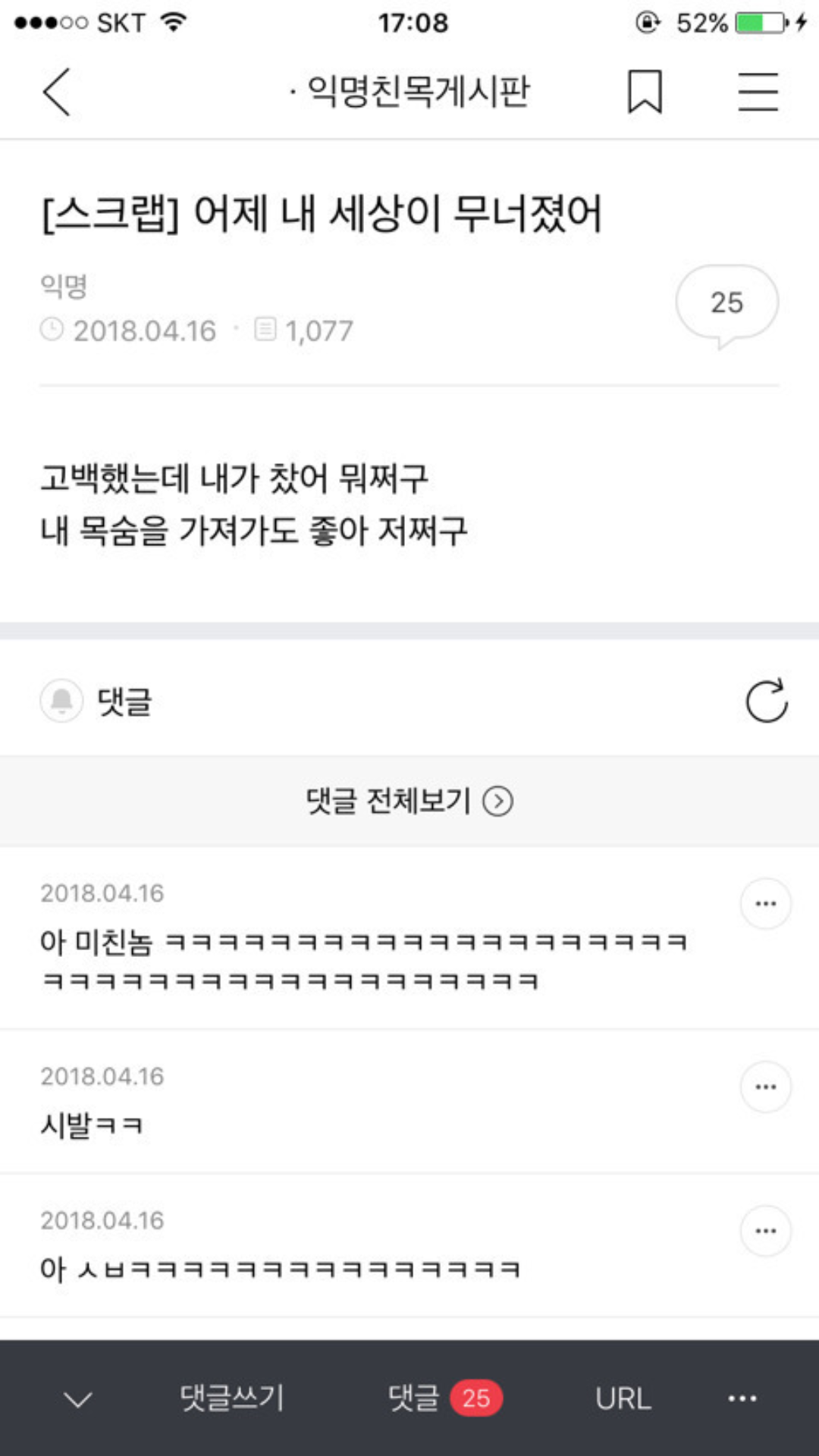Collapse the bottom bar with the chevron
The height and width of the screenshot is (1456, 819).
point(78,1399)
